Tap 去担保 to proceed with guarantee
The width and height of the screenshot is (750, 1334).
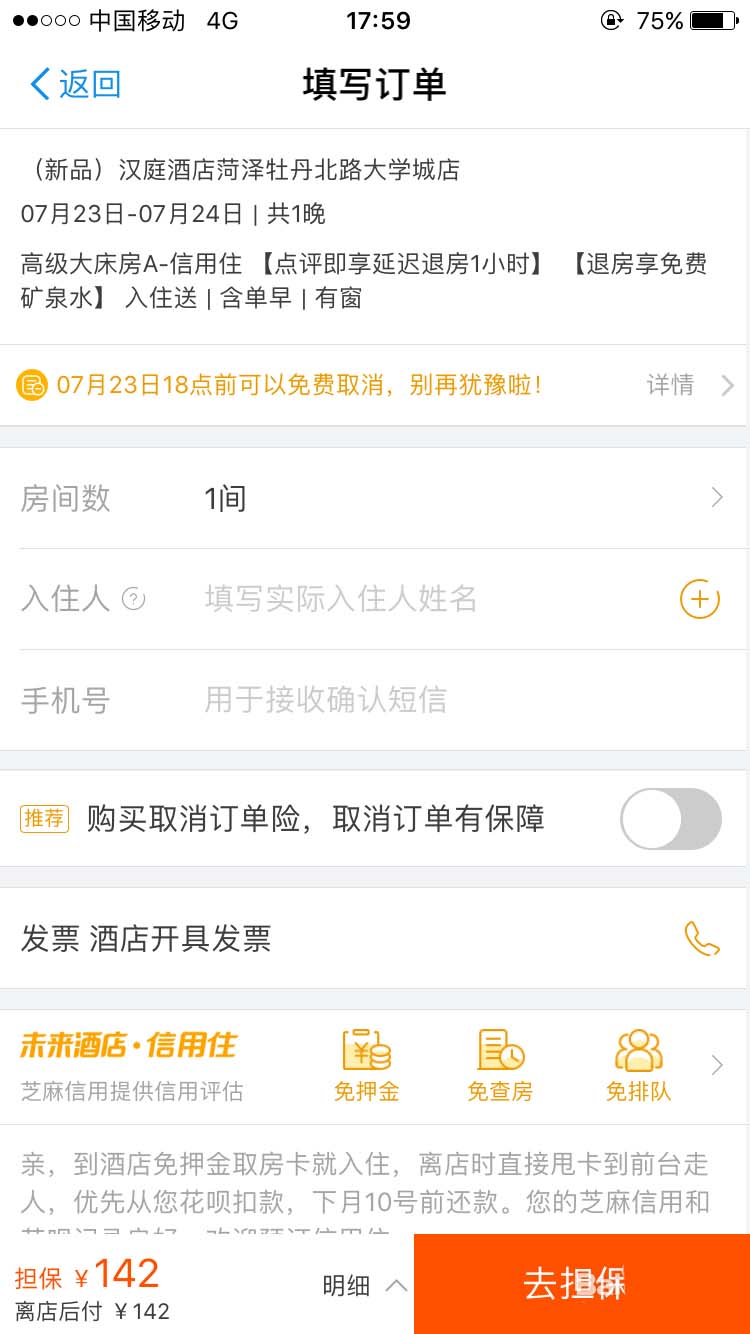(x=581, y=1284)
